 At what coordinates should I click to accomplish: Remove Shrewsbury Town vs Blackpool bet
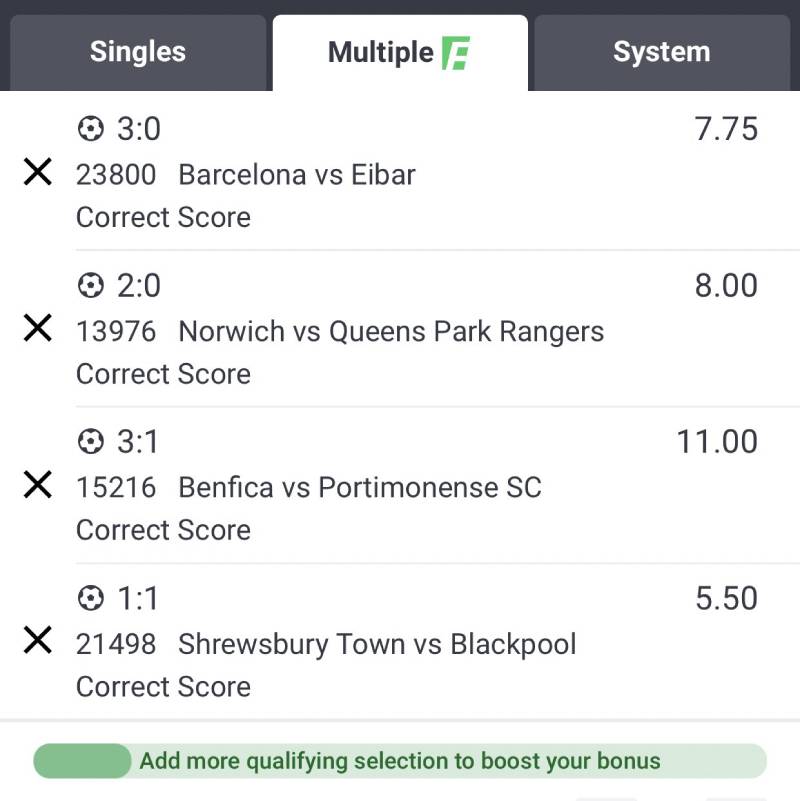coord(37,640)
